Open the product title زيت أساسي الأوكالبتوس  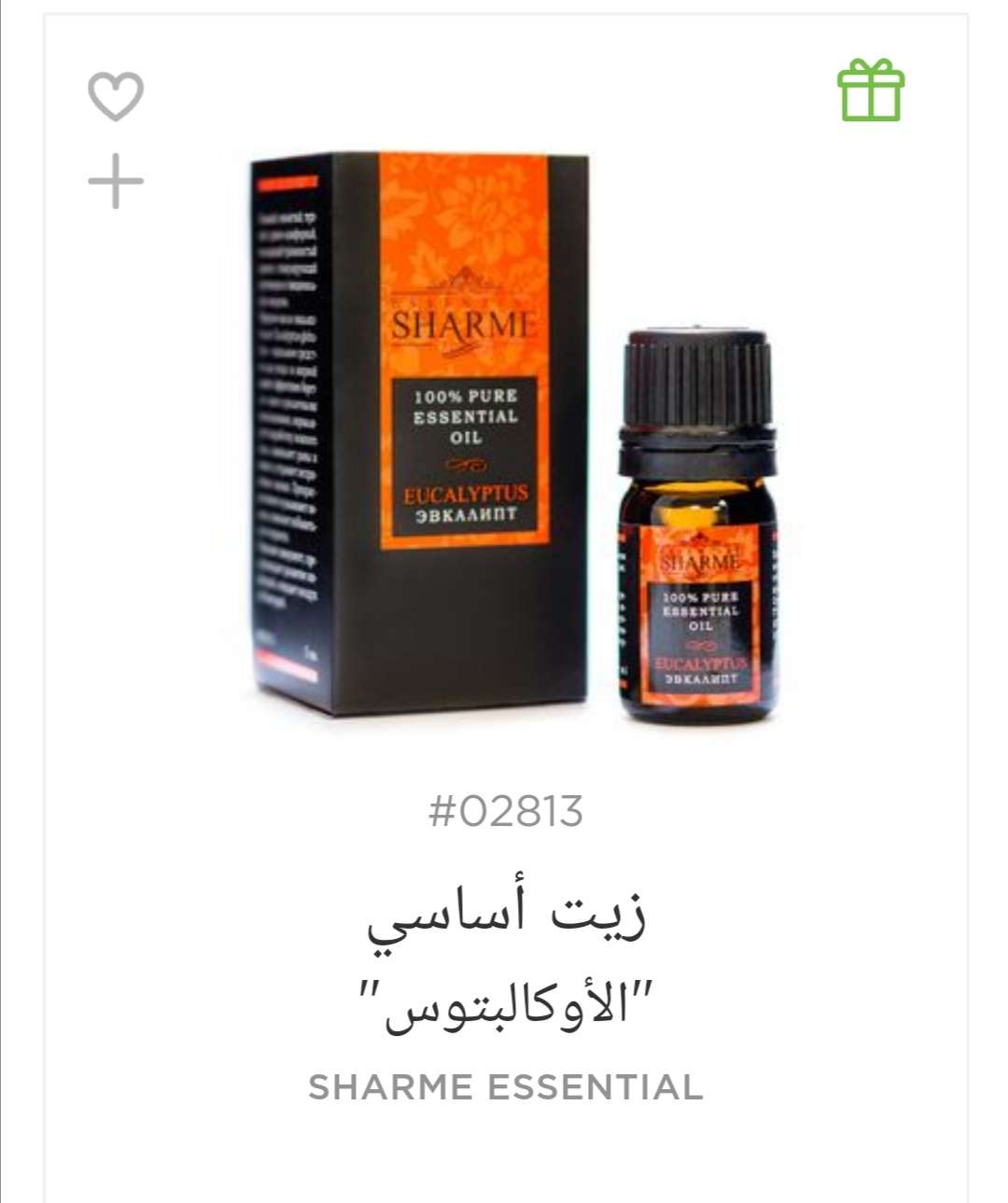tap(505, 961)
